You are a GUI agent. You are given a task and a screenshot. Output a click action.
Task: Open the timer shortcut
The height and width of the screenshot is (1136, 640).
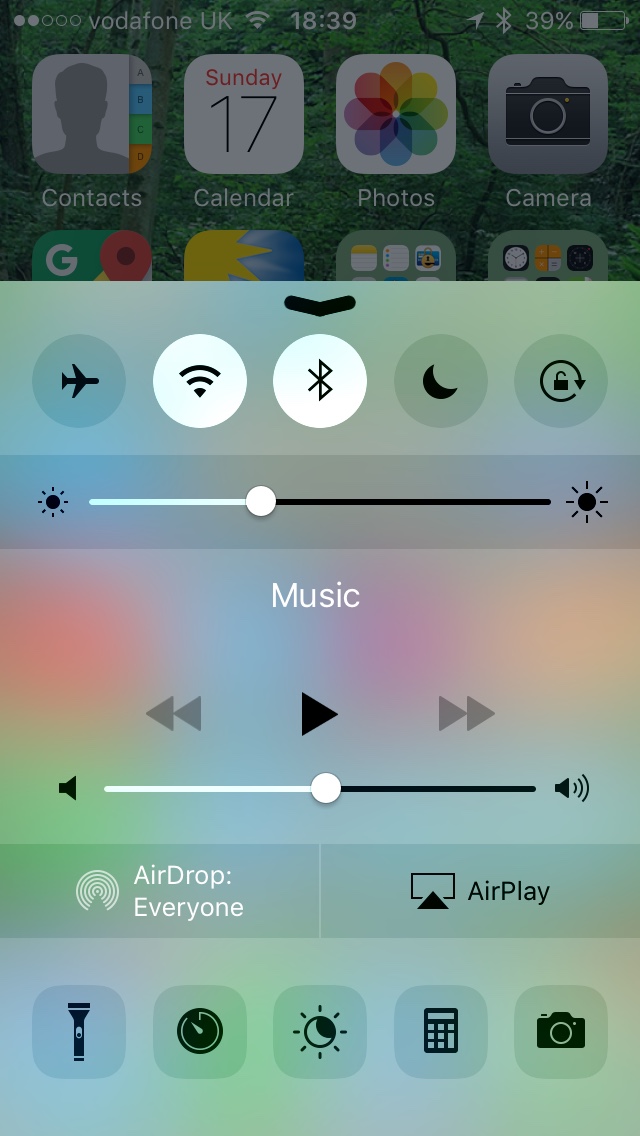click(200, 1032)
